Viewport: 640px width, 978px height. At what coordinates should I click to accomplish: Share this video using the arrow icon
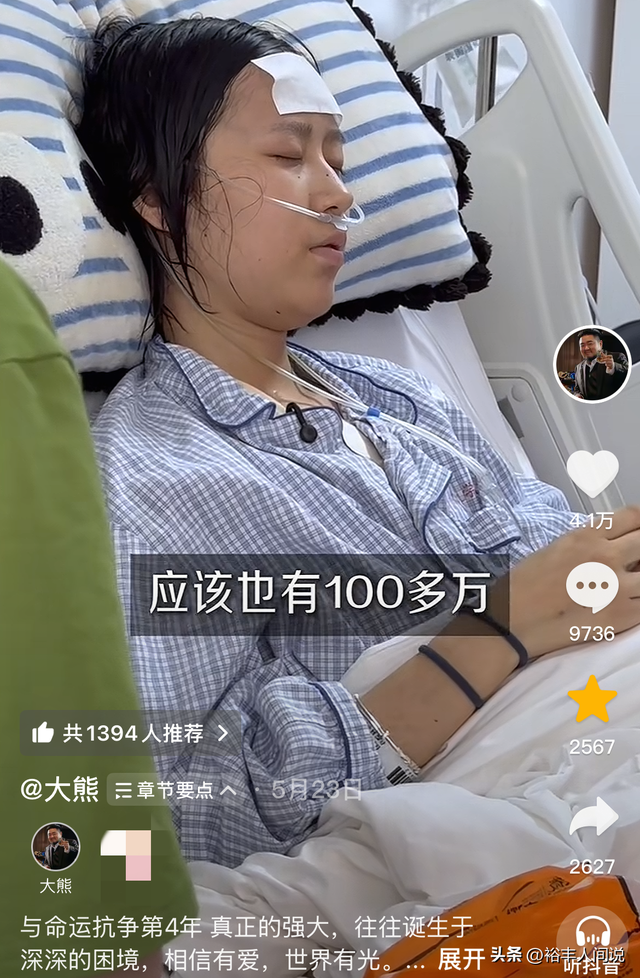(593, 817)
